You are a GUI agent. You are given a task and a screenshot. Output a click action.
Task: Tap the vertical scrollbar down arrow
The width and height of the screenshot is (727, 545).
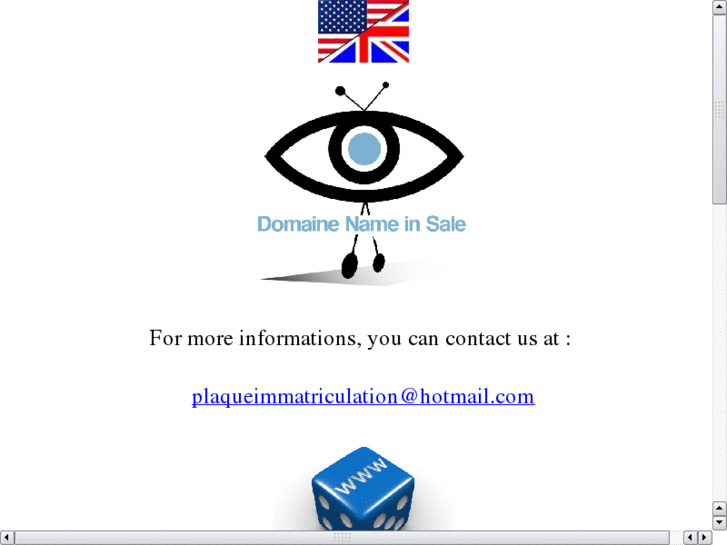click(x=719, y=521)
